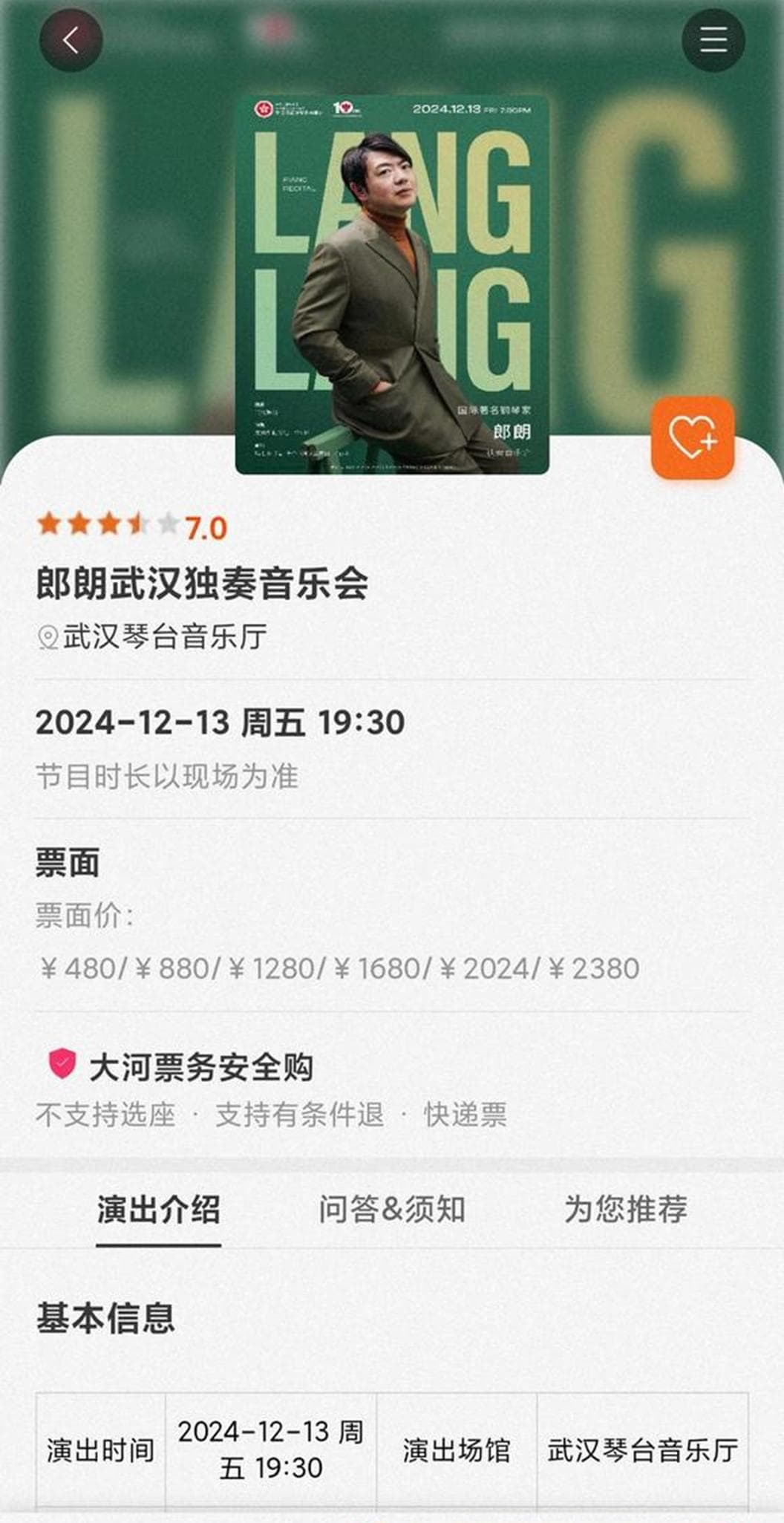Add this concert to favorites
Image resolution: width=784 pixels, height=1523 pixels.
point(692,437)
